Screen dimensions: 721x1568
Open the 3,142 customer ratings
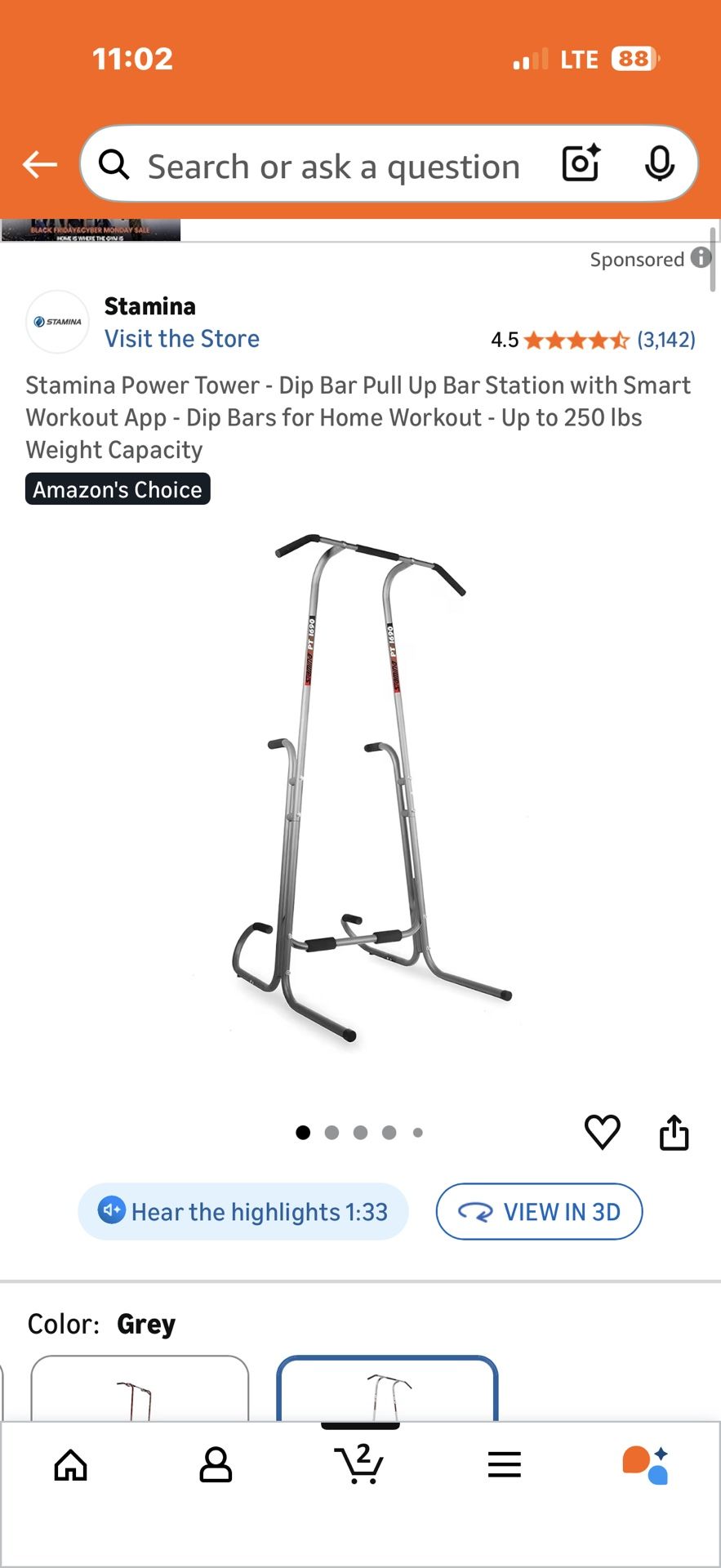click(x=666, y=340)
